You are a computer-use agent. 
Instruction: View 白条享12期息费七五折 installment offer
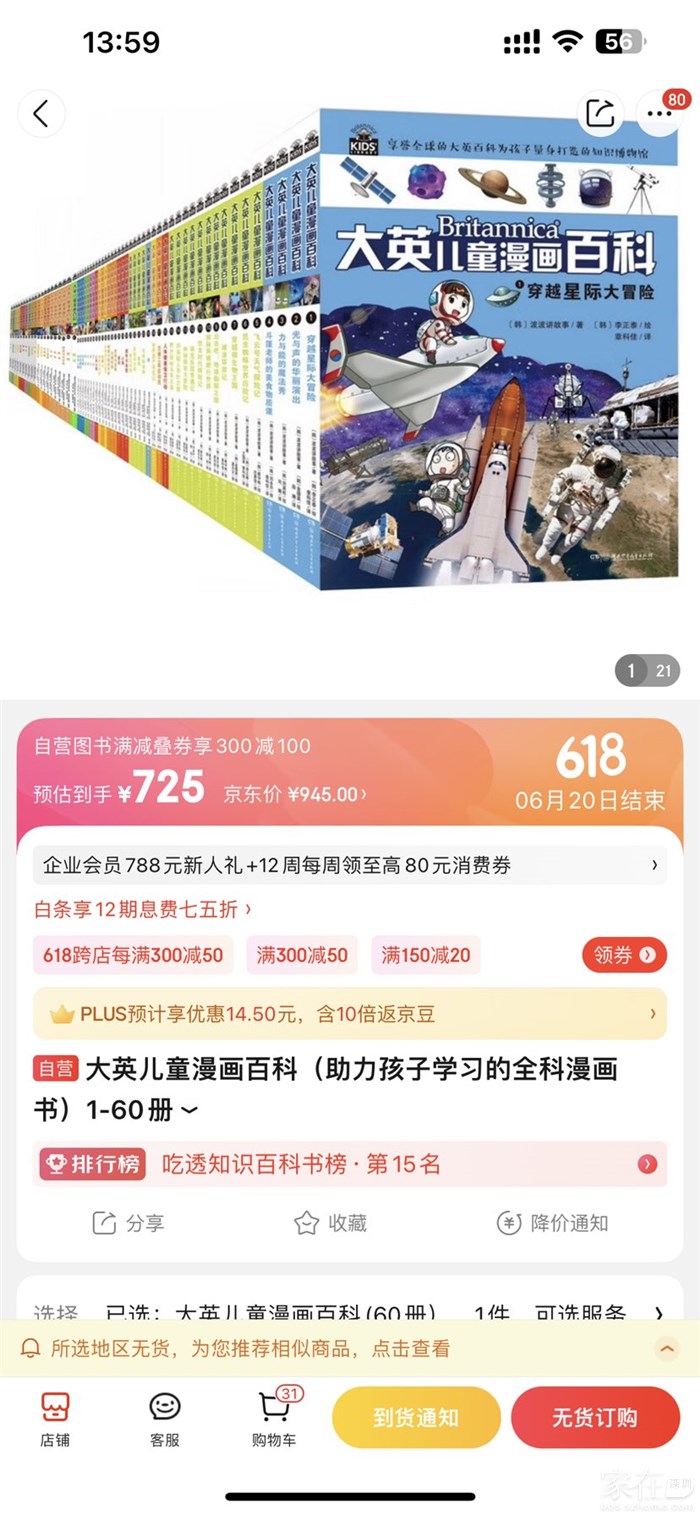tap(143, 909)
